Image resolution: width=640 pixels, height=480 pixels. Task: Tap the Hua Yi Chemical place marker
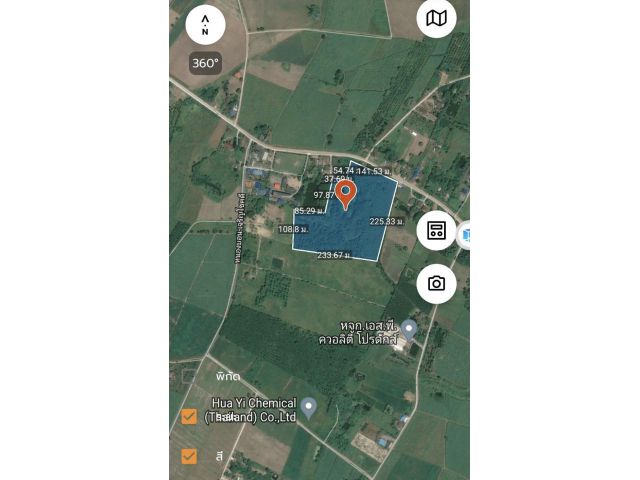click(x=309, y=405)
